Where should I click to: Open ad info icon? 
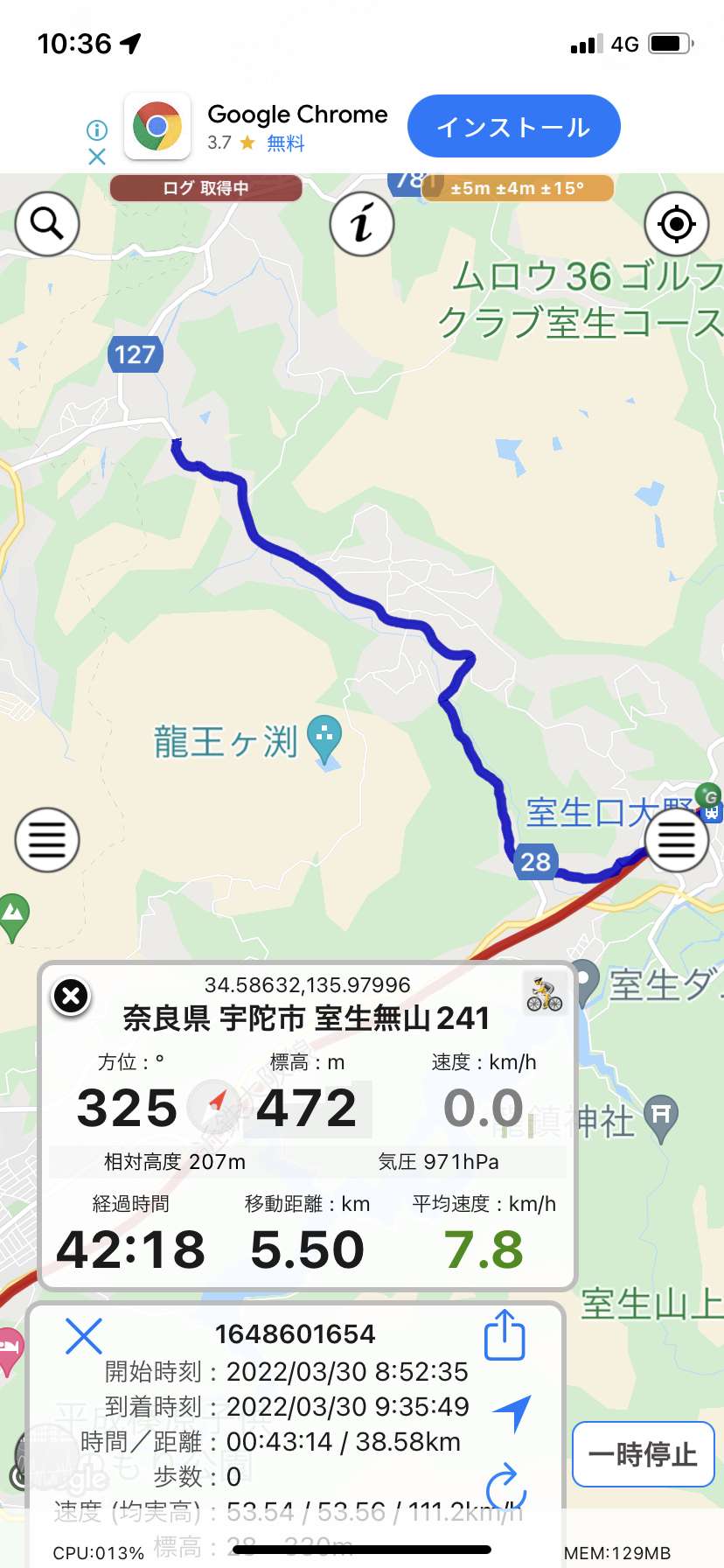[97, 130]
